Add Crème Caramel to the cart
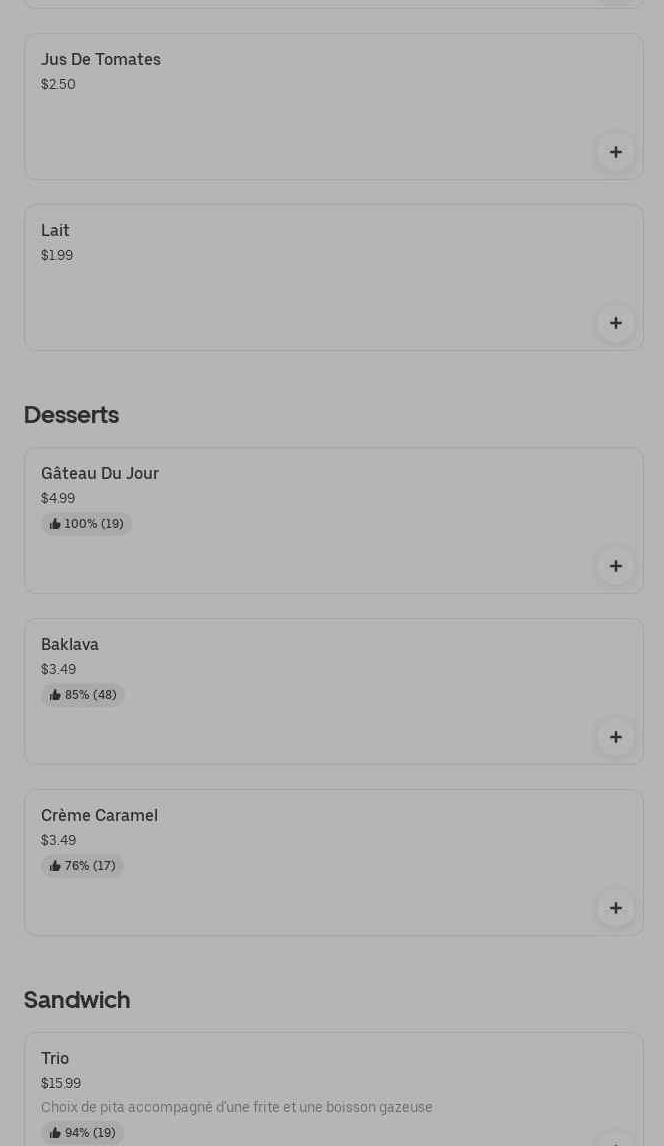The image size is (664, 1146). point(616,908)
